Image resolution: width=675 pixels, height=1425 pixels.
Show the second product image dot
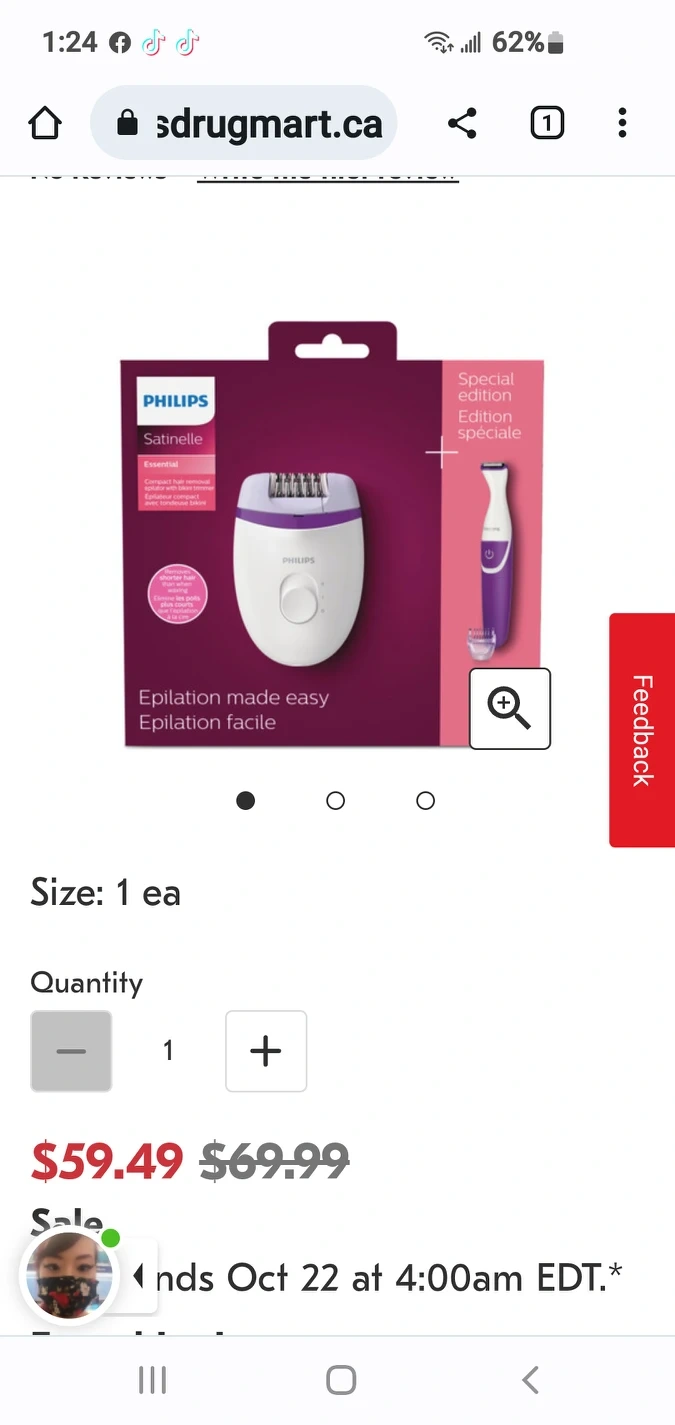336,800
